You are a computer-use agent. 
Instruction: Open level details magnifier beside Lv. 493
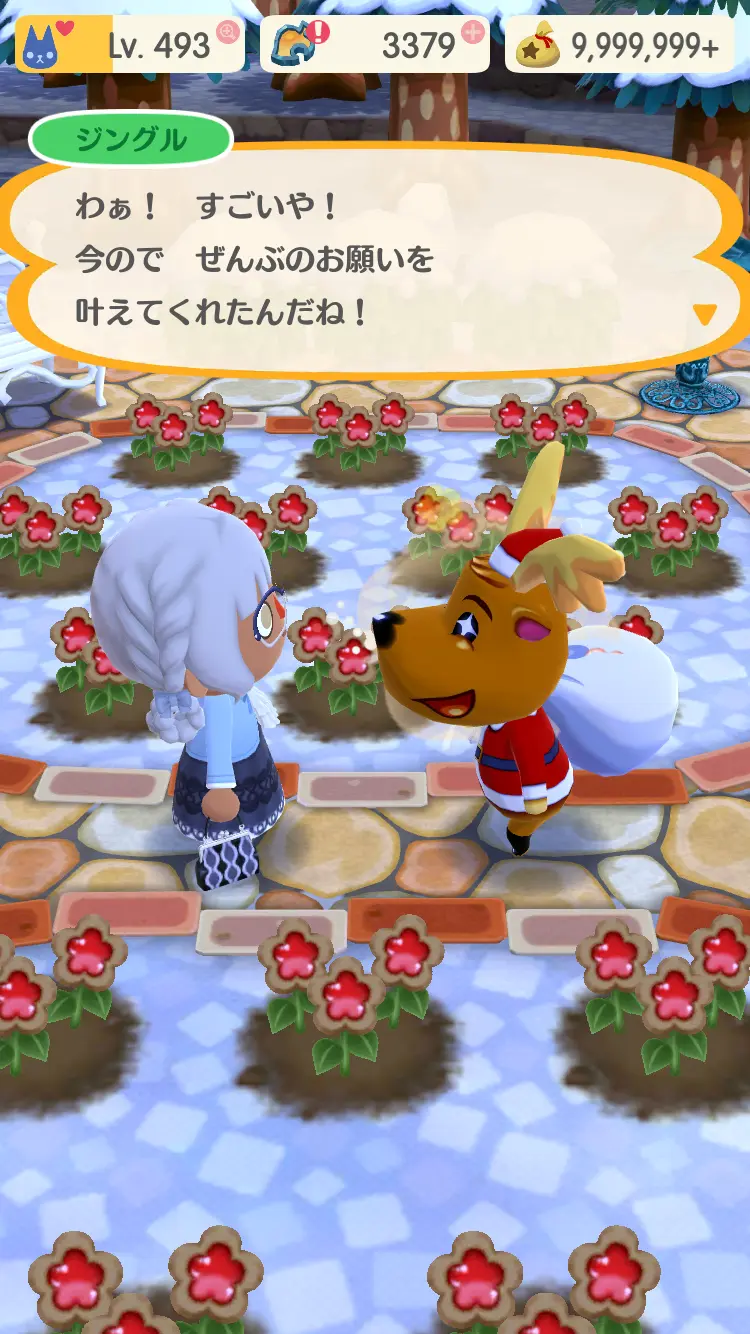pos(228,32)
